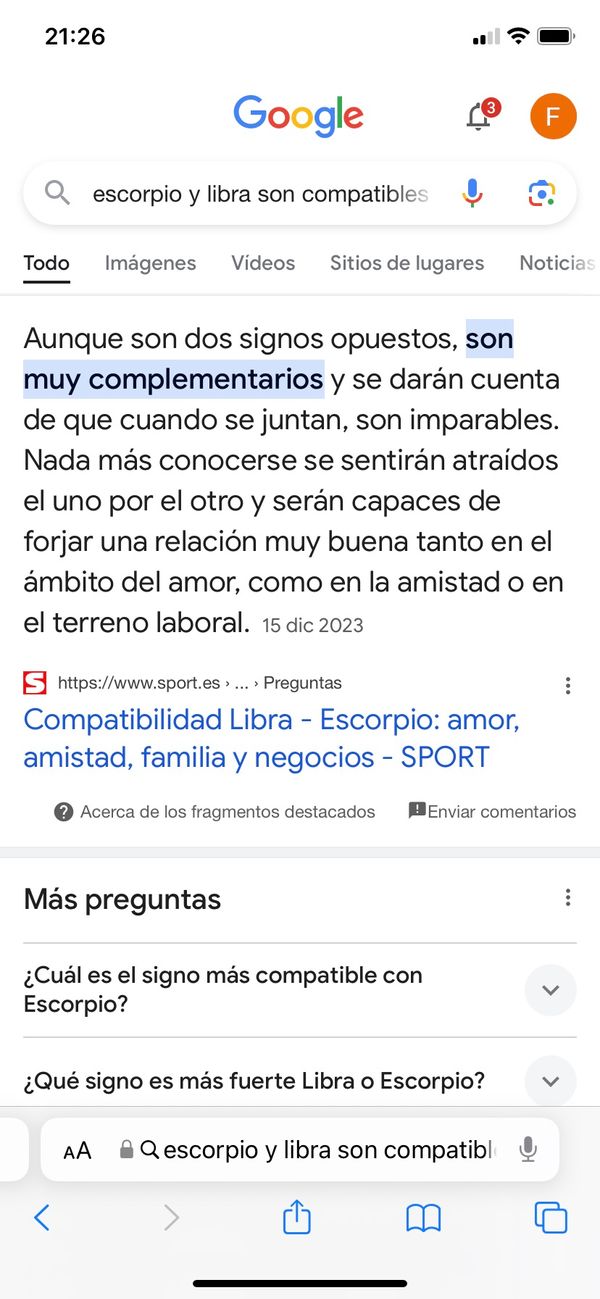Screen dimensions: 600x1299
Task: Expand the Libra o Escorpio strength question
Action: point(550,1081)
